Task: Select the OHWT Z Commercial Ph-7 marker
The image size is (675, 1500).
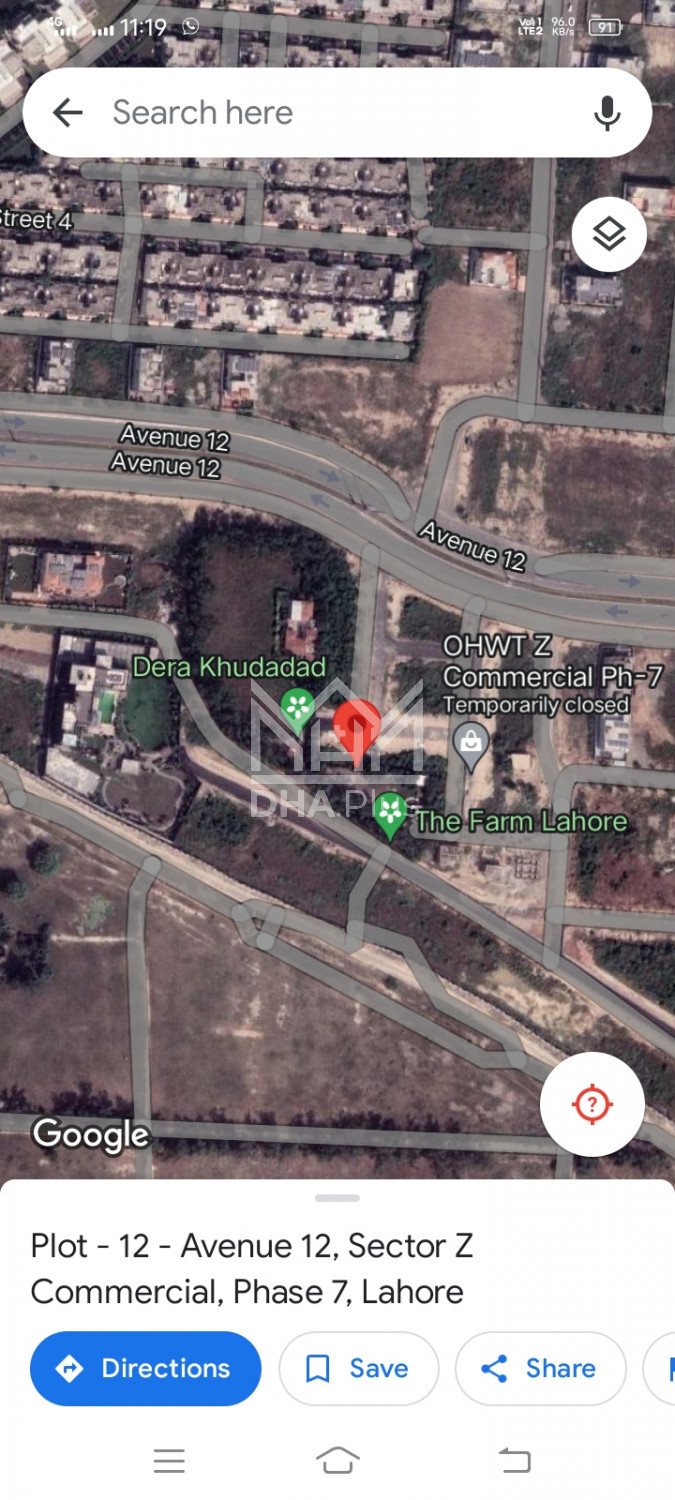Action: [470, 741]
